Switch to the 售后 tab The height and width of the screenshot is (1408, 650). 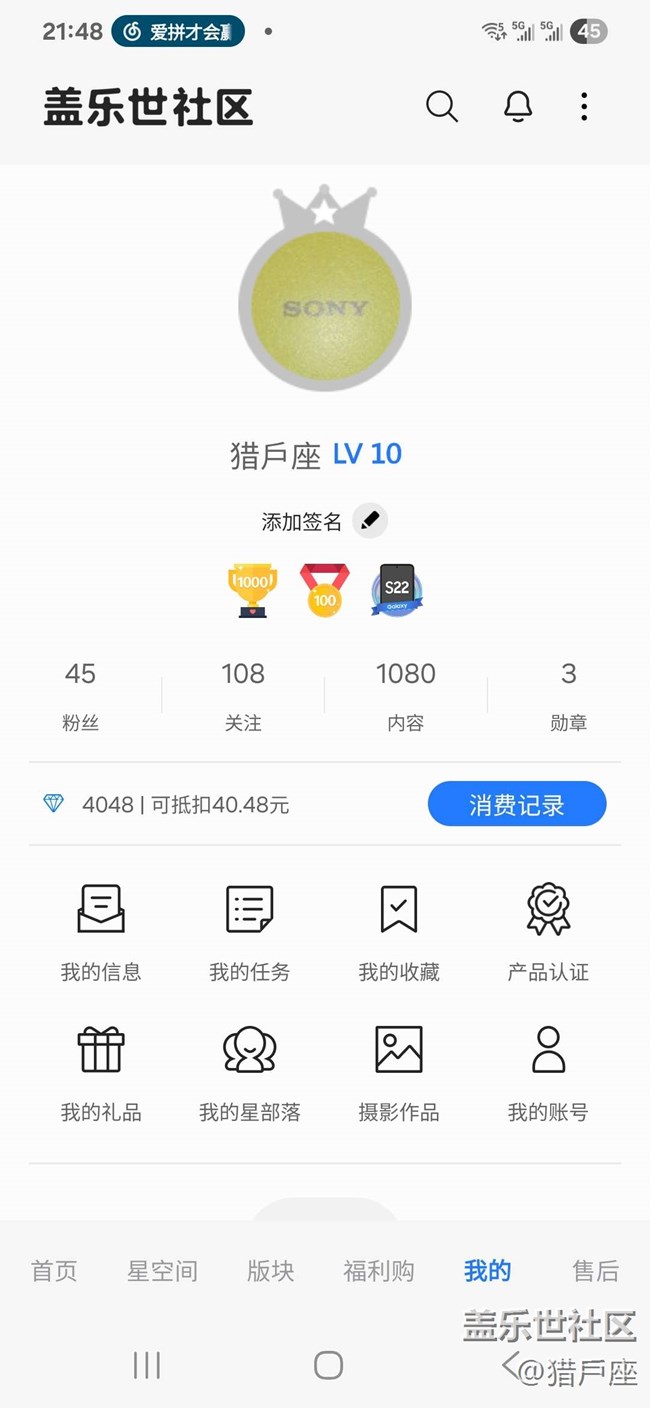tap(596, 1271)
